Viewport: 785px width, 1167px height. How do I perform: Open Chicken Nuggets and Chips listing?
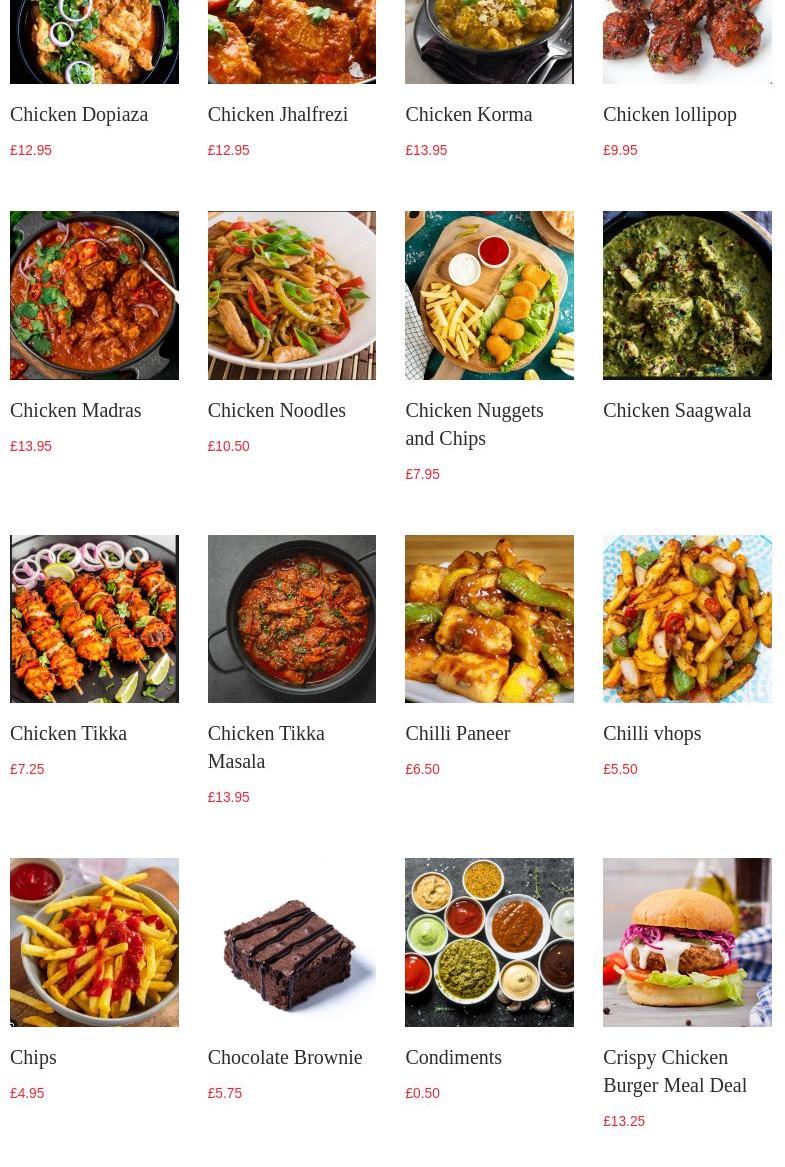[x=474, y=424]
